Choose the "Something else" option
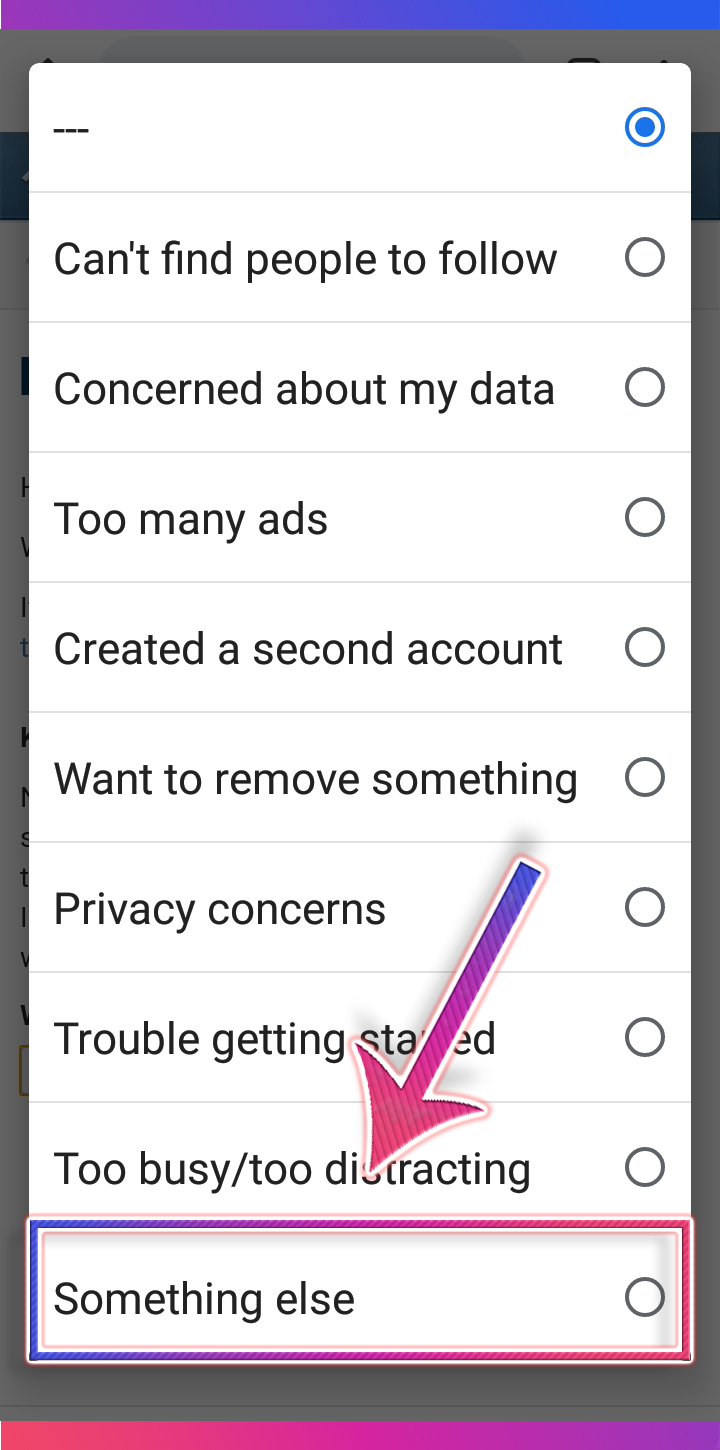The width and height of the screenshot is (720, 1450). coord(360,1298)
